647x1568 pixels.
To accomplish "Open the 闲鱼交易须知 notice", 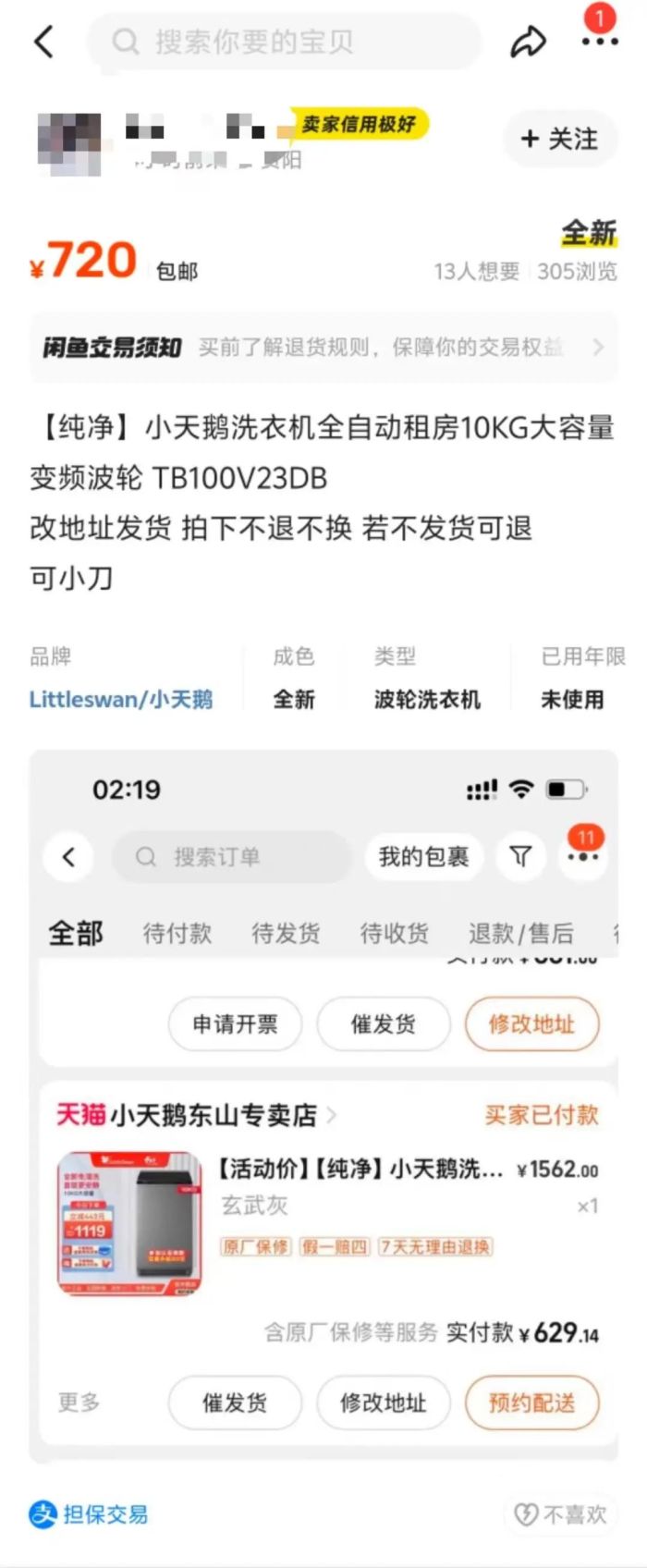I will (x=323, y=348).
